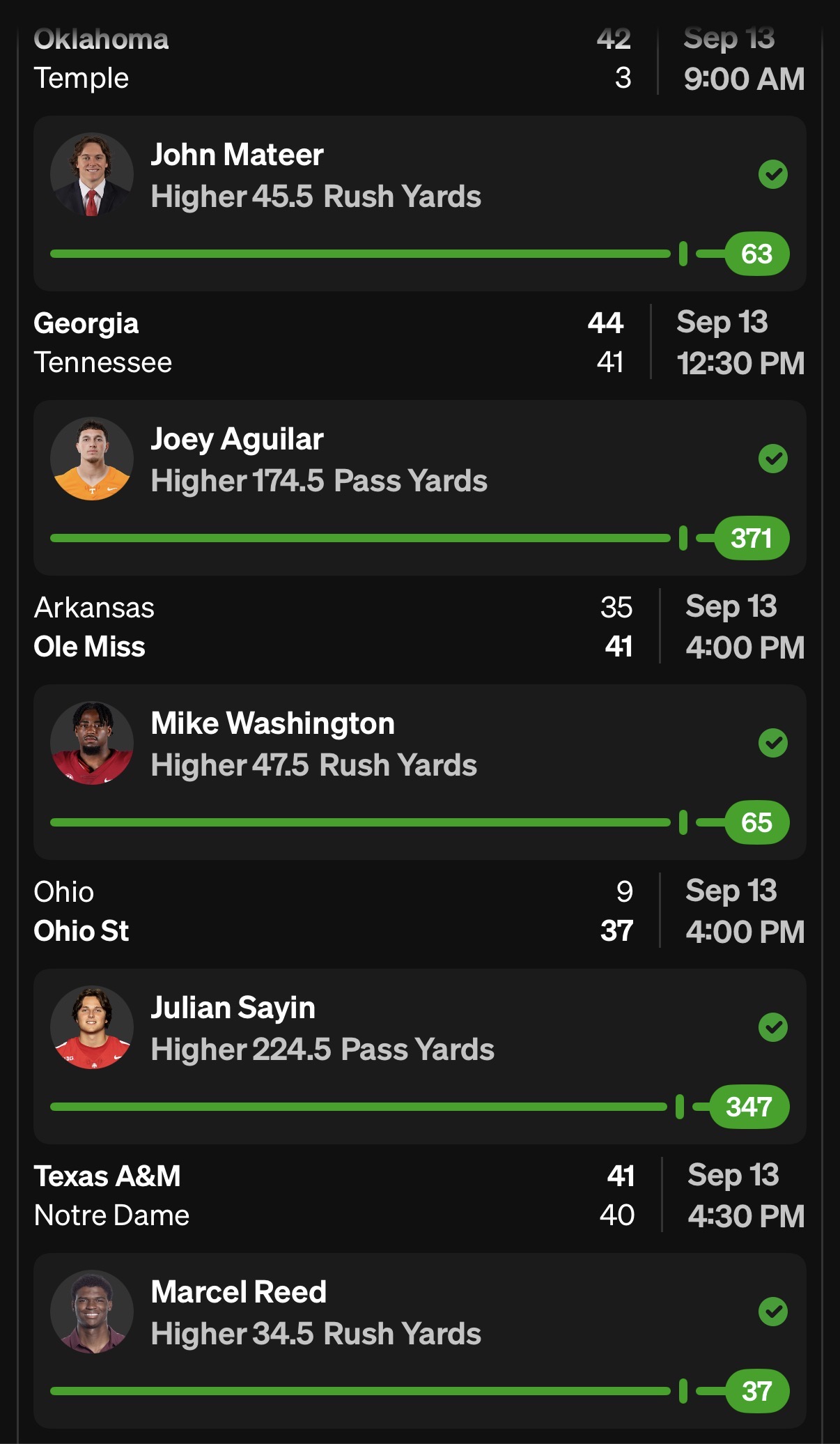Open John Mateer rush yards pick card
Image resolution: width=840 pixels, height=1444 pixels.
click(419, 203)
